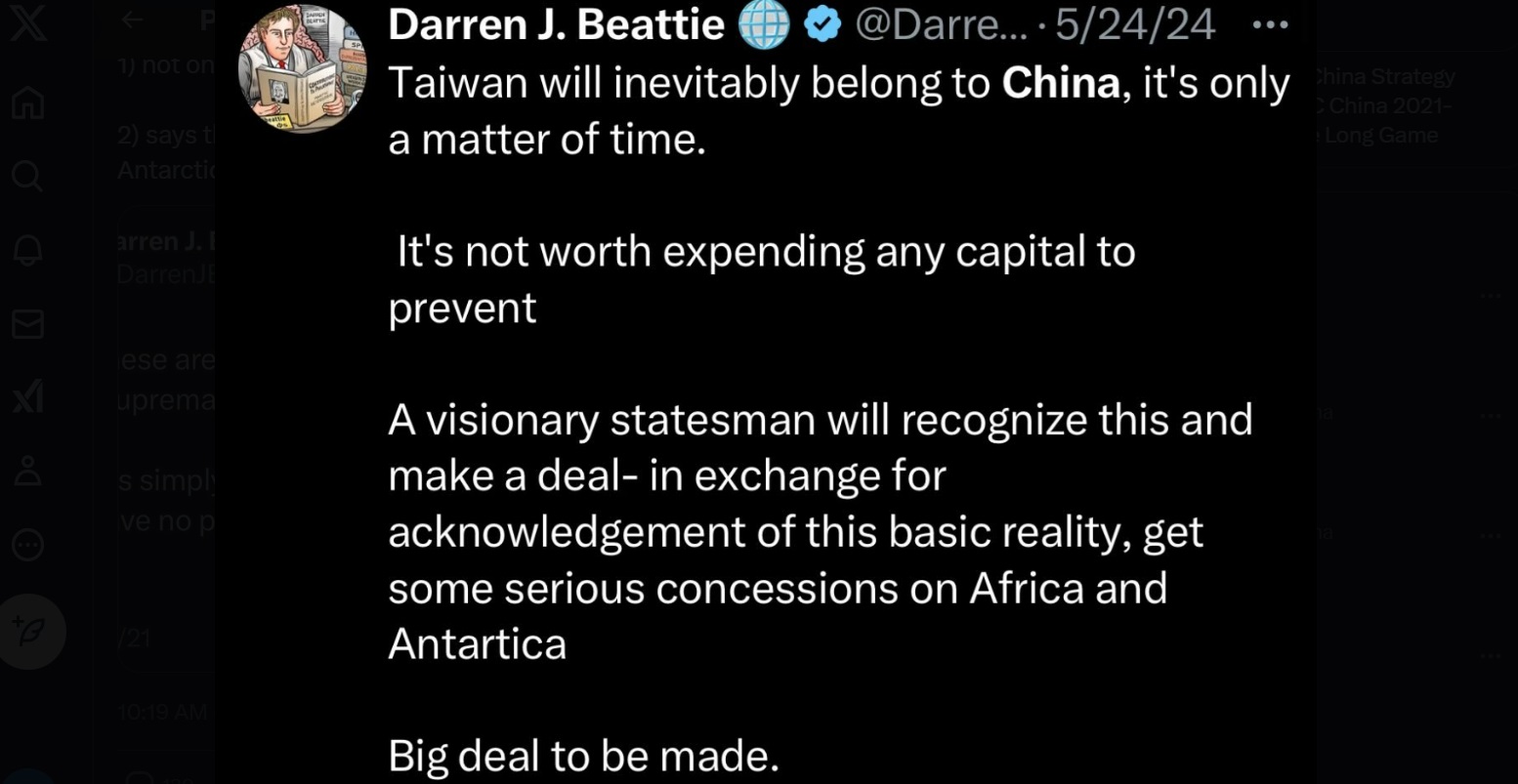
Task: Open Grok from the sidebar
Action: coord(27,398)
